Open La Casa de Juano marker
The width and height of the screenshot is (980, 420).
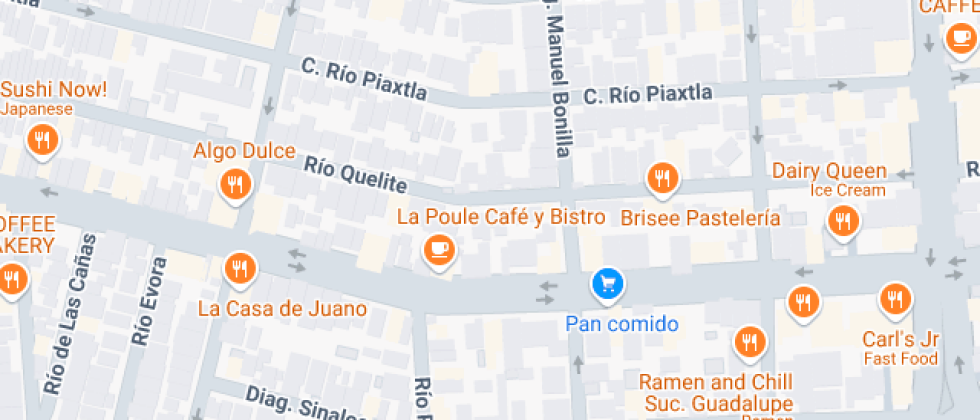point(238,268)
